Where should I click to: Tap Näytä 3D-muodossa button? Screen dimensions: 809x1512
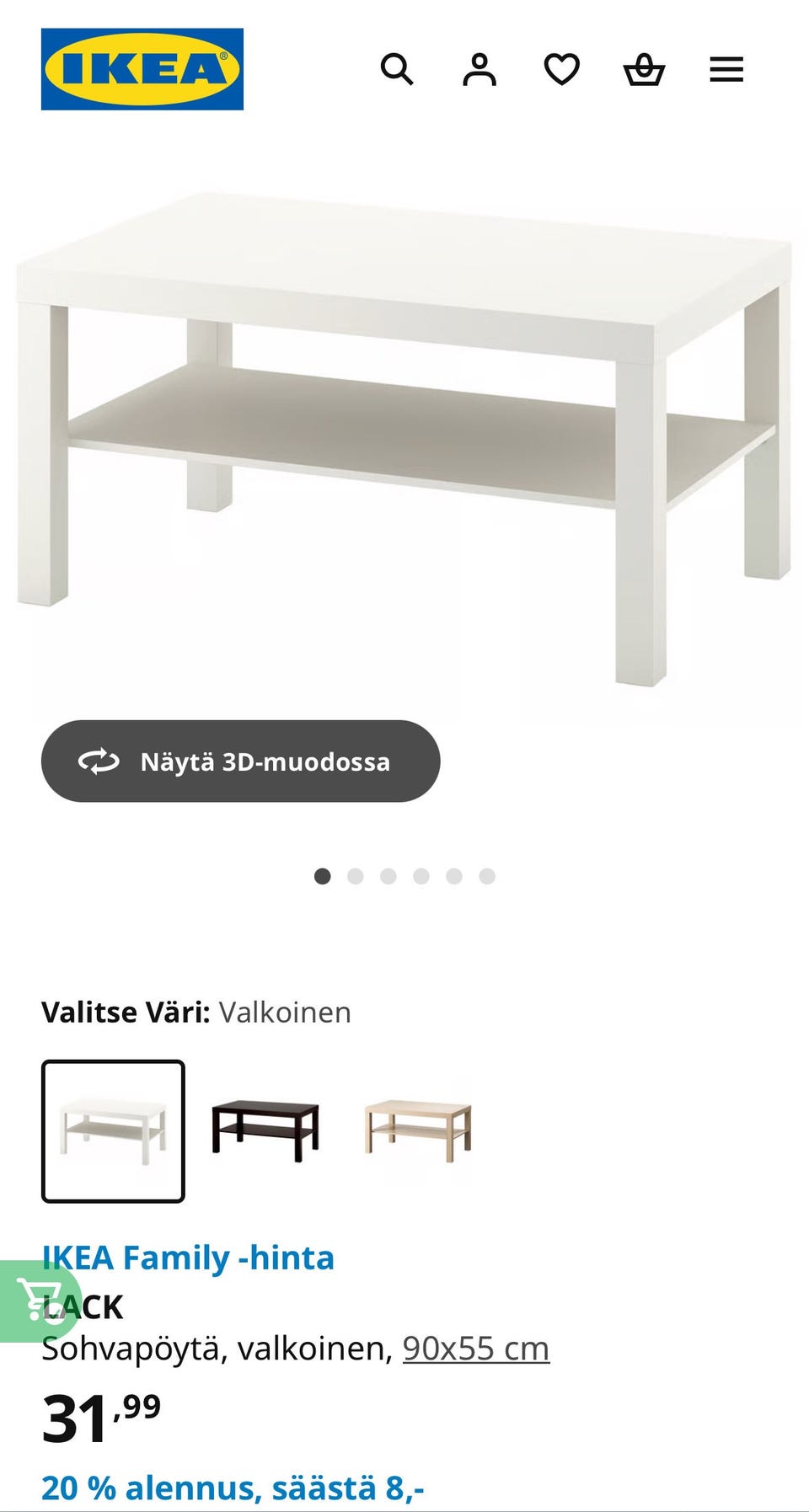[240, 761]
